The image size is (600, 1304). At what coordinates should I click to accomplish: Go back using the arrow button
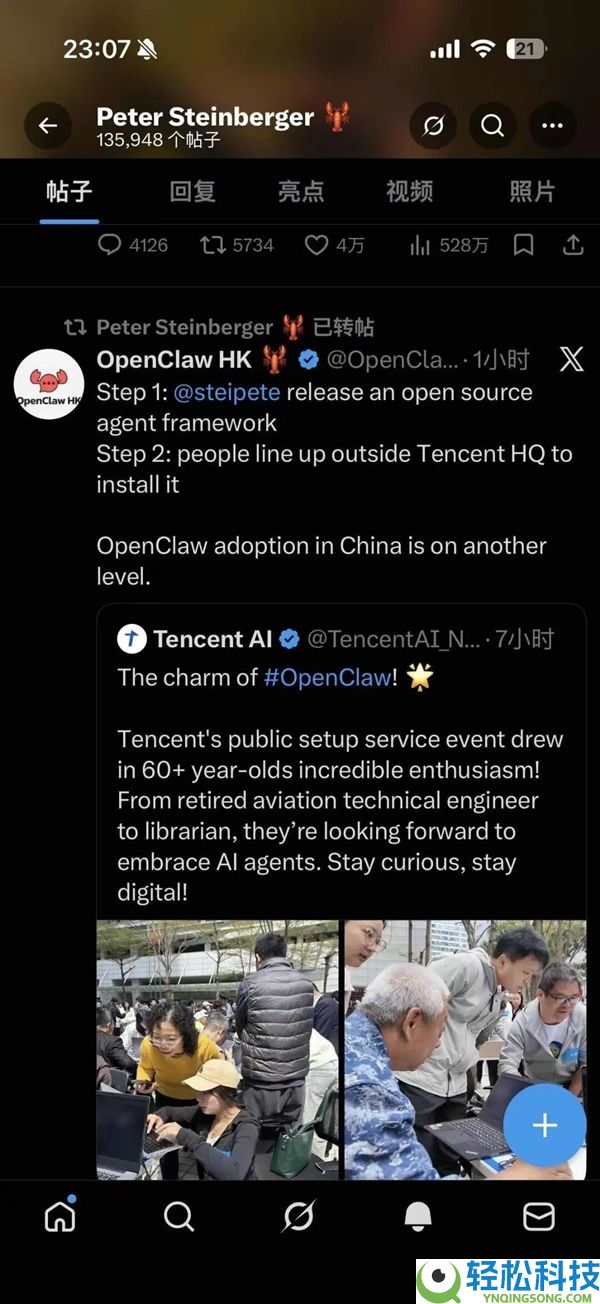tap(48, 126)
